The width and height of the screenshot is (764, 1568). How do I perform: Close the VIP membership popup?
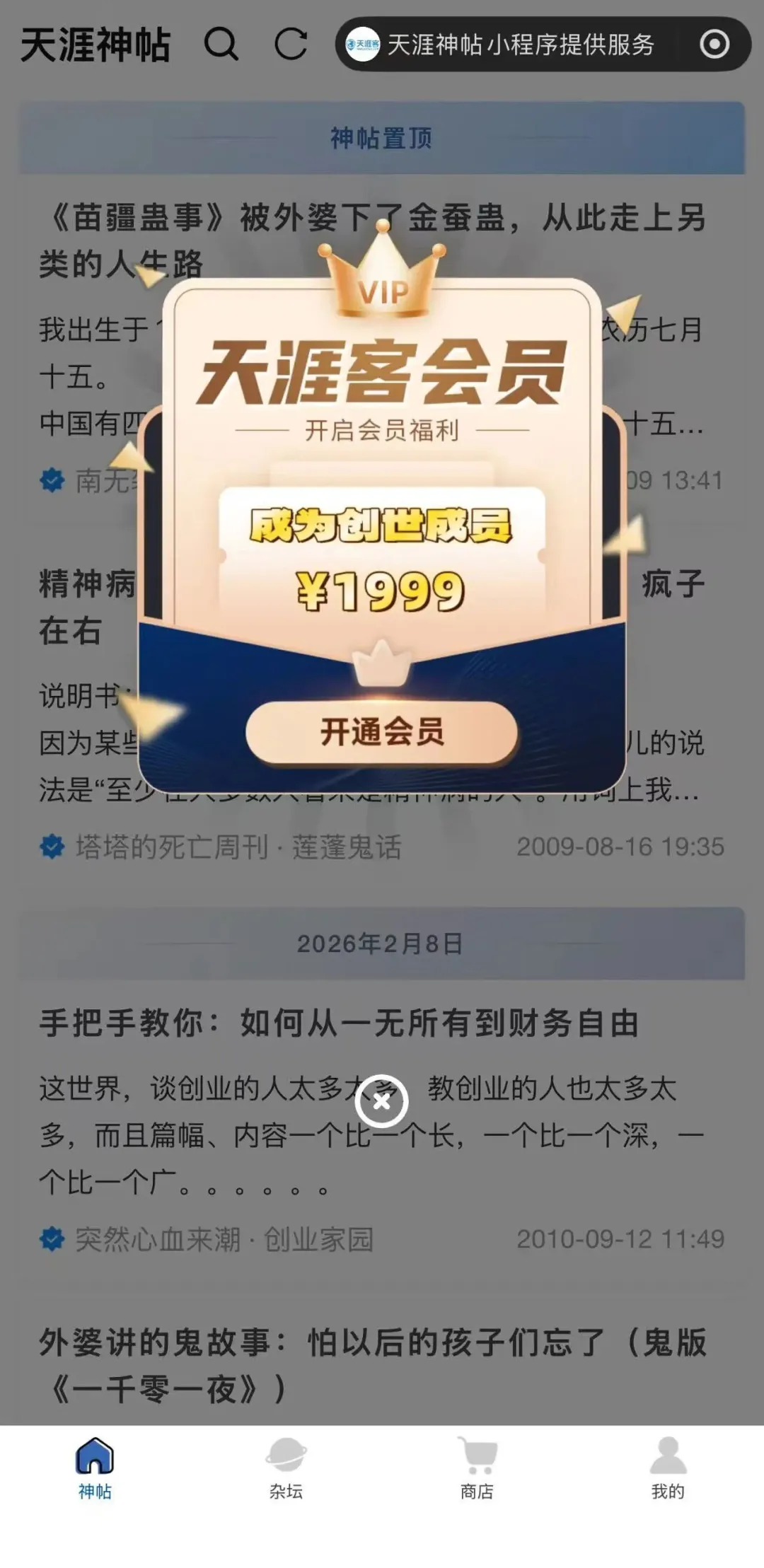381,1101
